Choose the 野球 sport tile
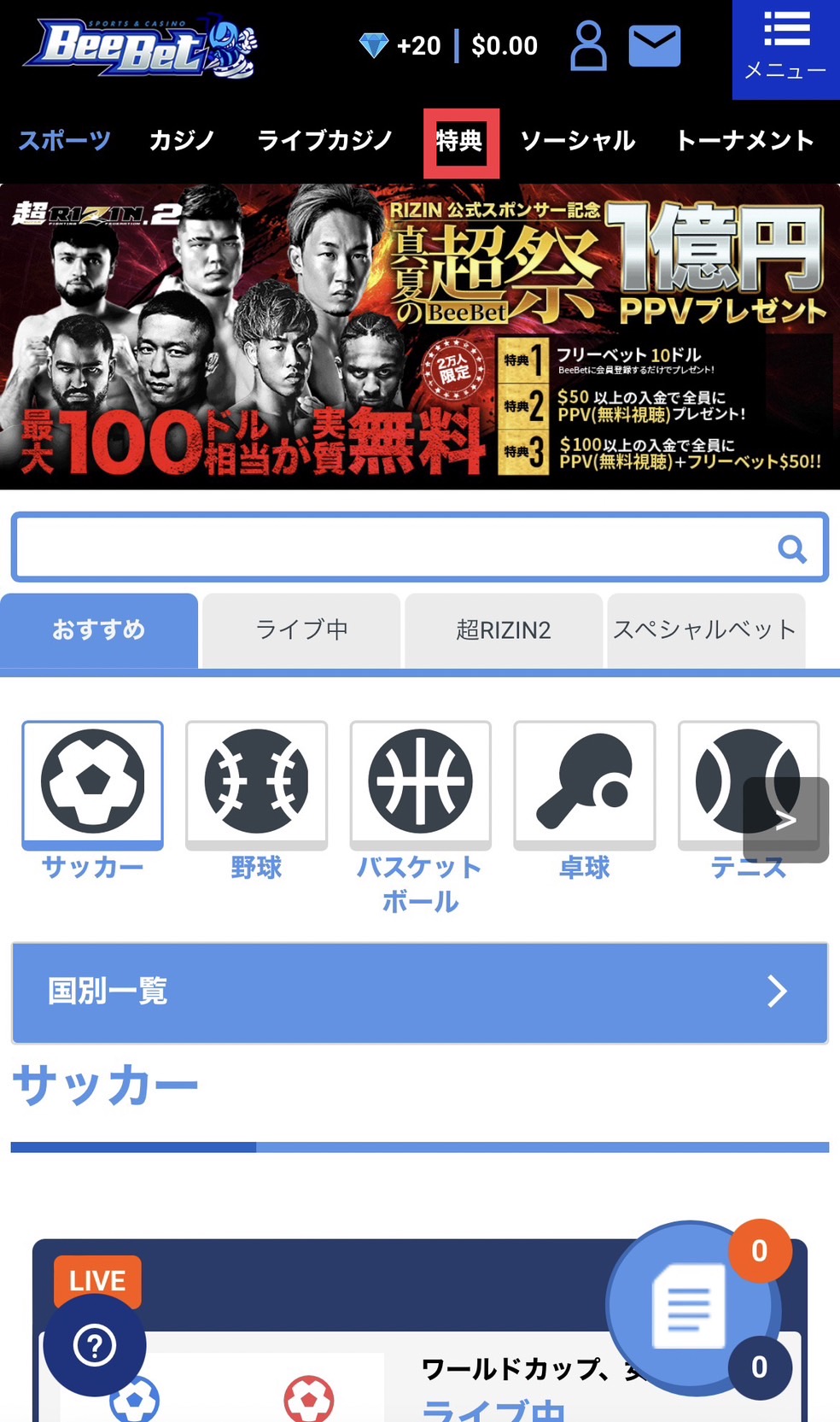840x1422 pixels. (x=256, y=786)
